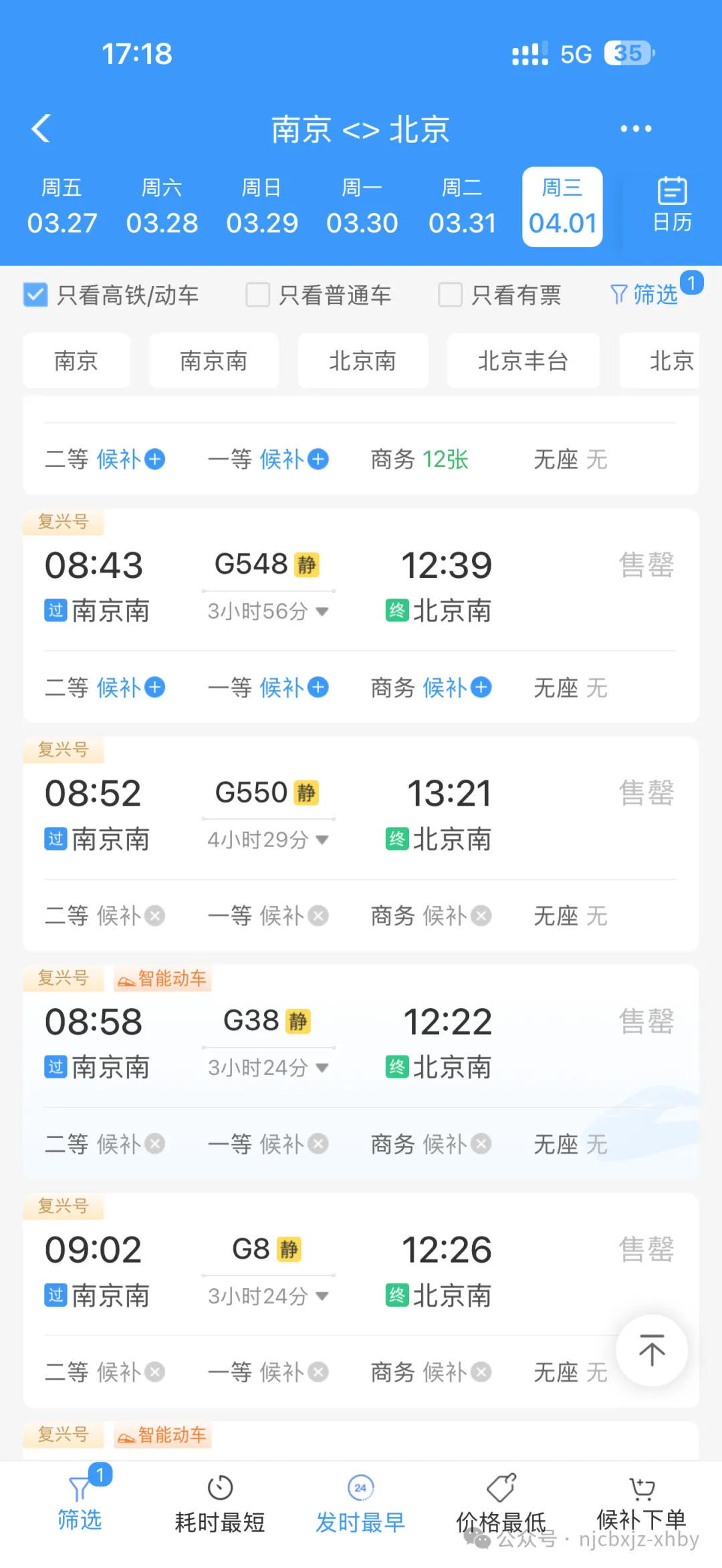The width and height of the screenshot is (722, 1568).
Task: Open 筛选 filter beside the checkboxes
Action: click(644, 295)
